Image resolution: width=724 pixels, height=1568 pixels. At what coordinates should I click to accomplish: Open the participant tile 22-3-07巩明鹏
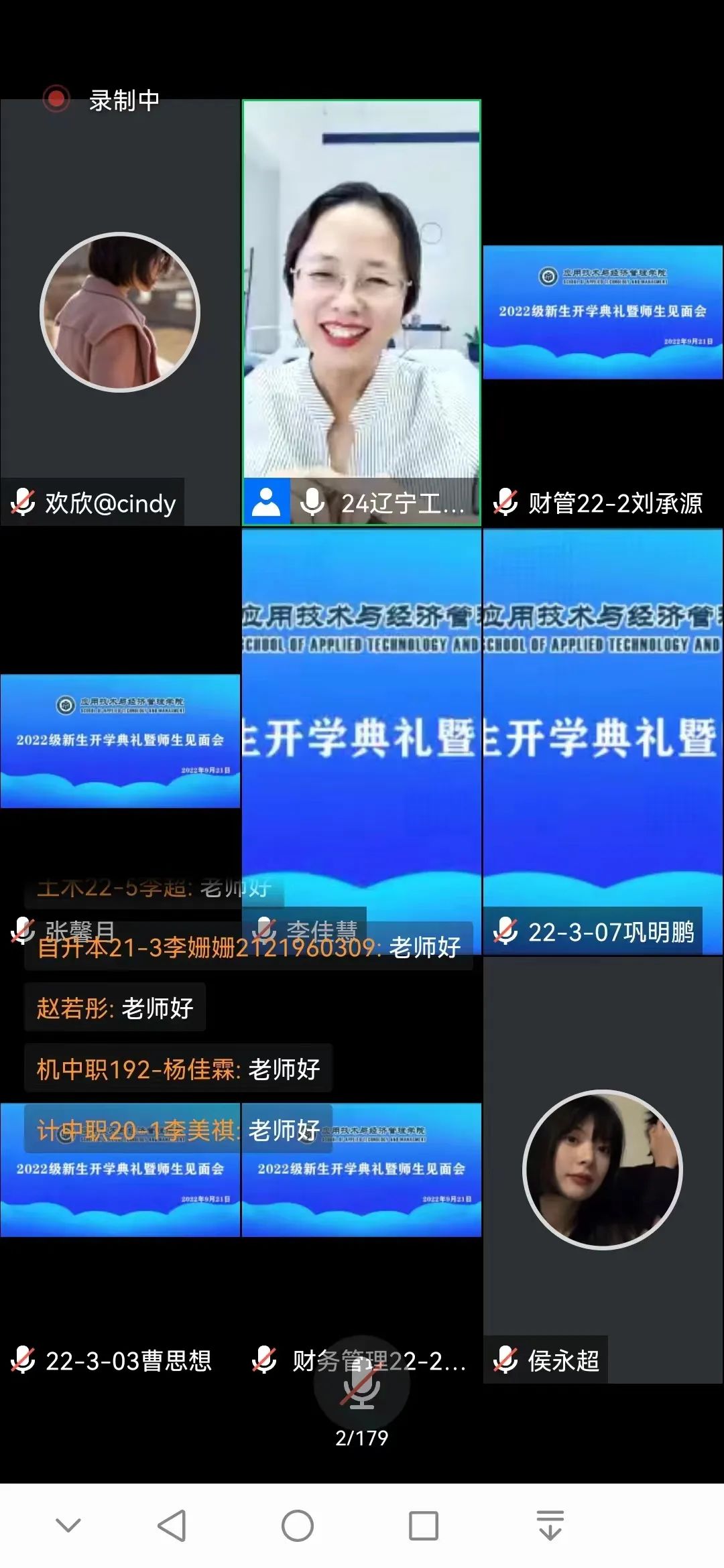(x=603, y=740)
